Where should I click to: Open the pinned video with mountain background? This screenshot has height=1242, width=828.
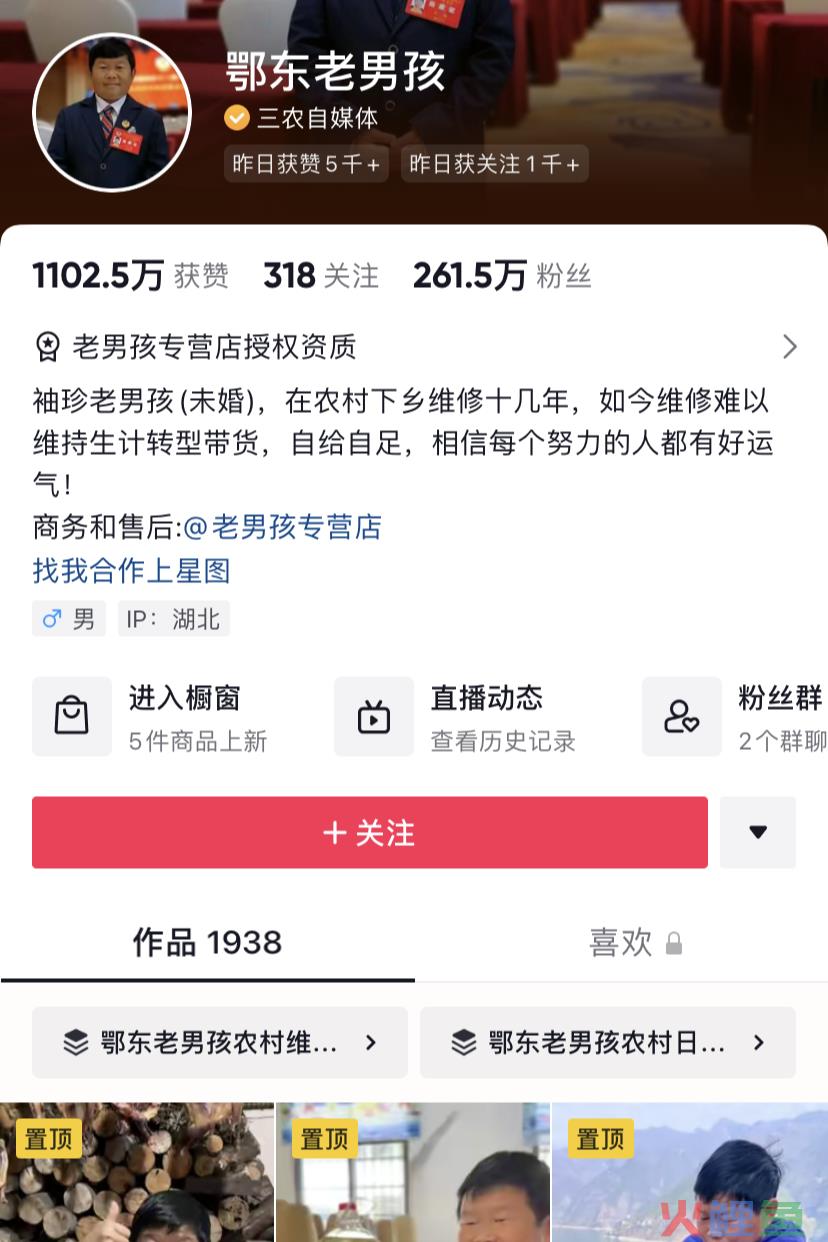[x=689, y=1175]
